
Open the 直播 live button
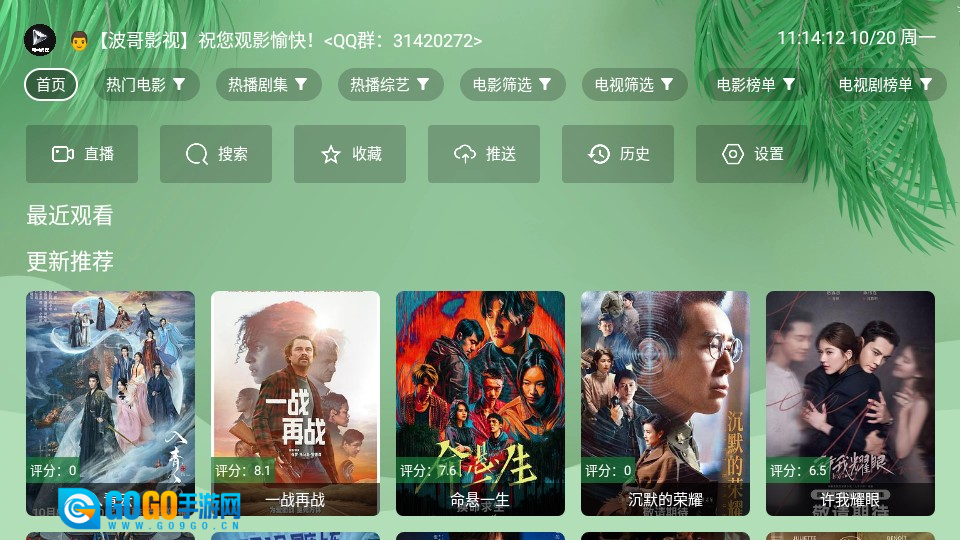pos(82,154)
